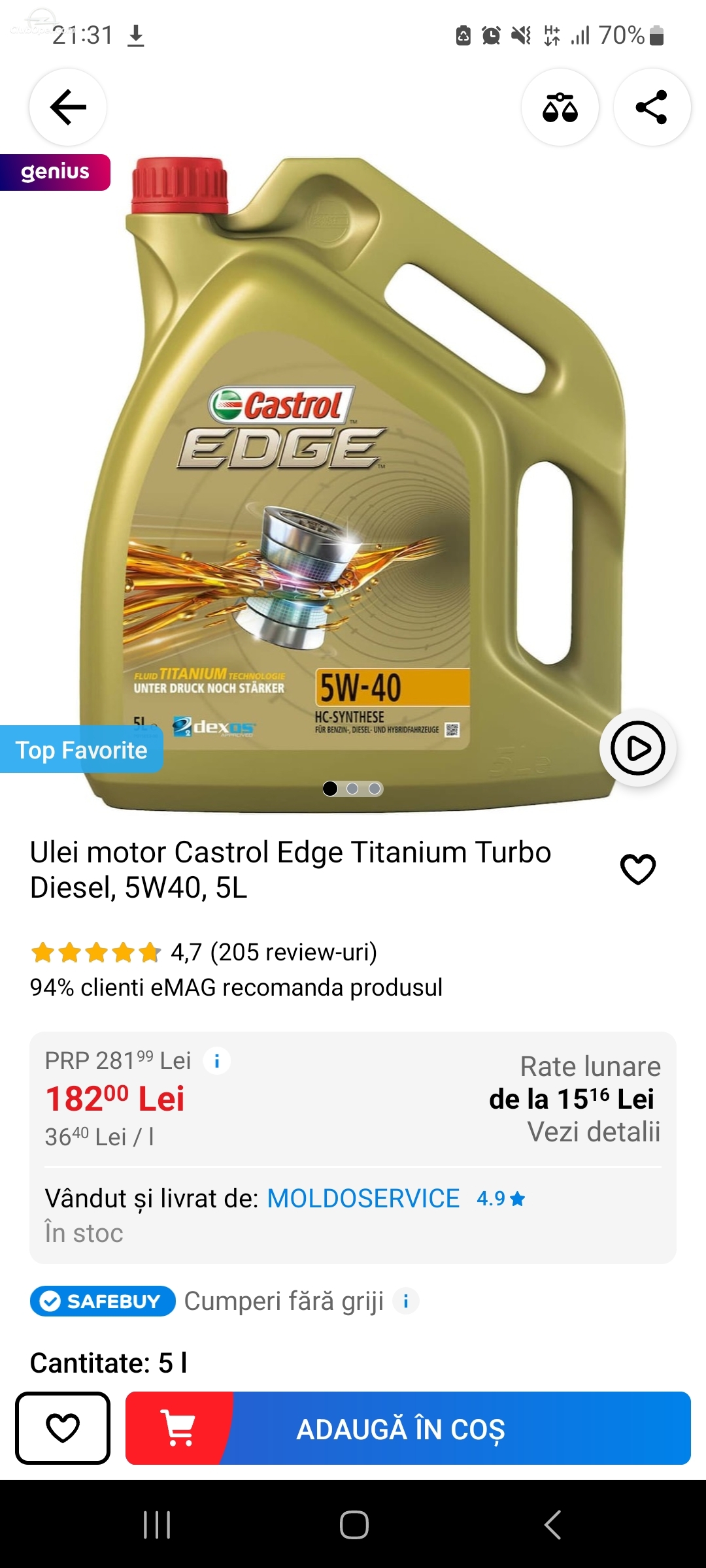Open the Castrol Edge product image
706x1568 pixels.
tap(353, 483)
